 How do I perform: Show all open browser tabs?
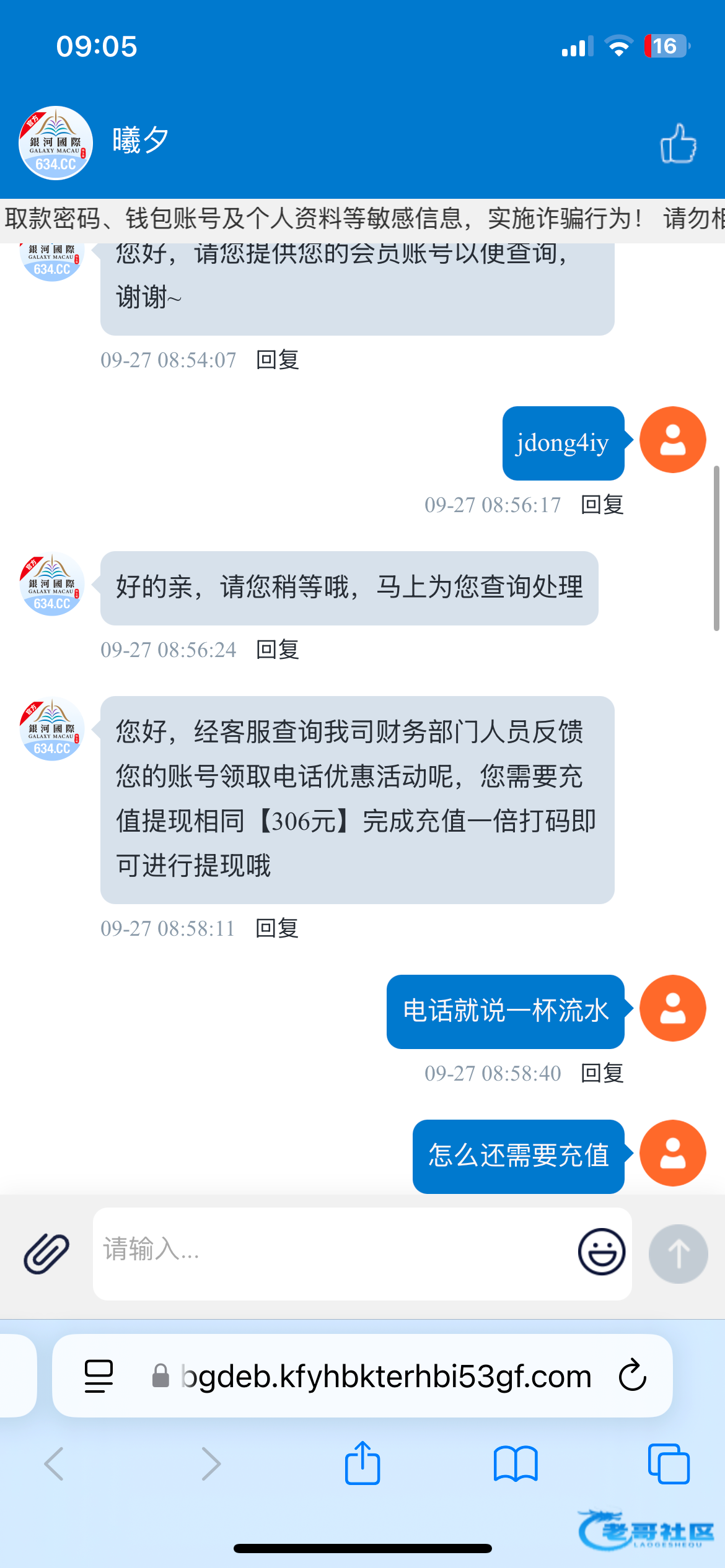668,1463
